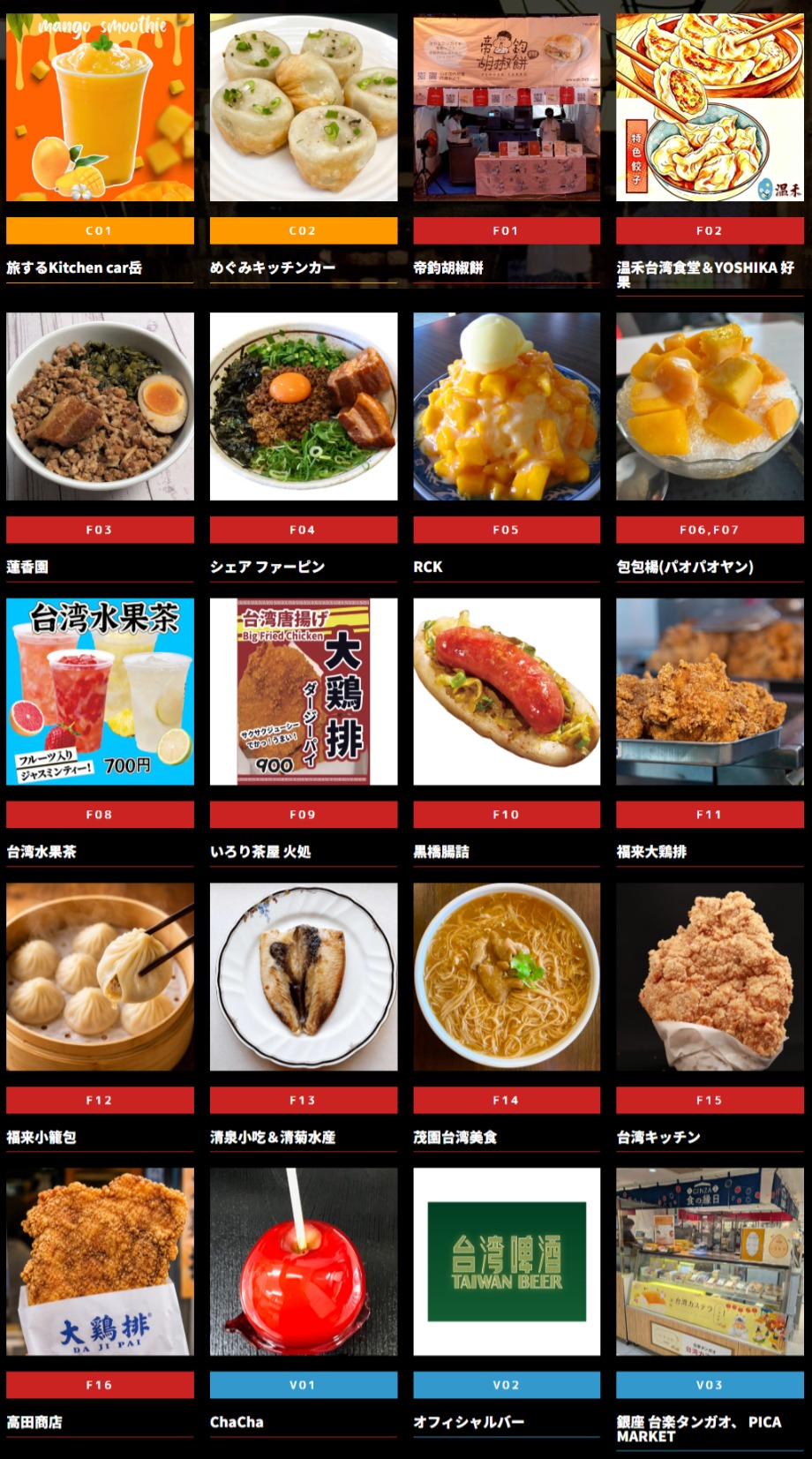View the F10 黒橋腸詰 sausage stall
The image size is (812, 1459).
click(x=507, y=733)
